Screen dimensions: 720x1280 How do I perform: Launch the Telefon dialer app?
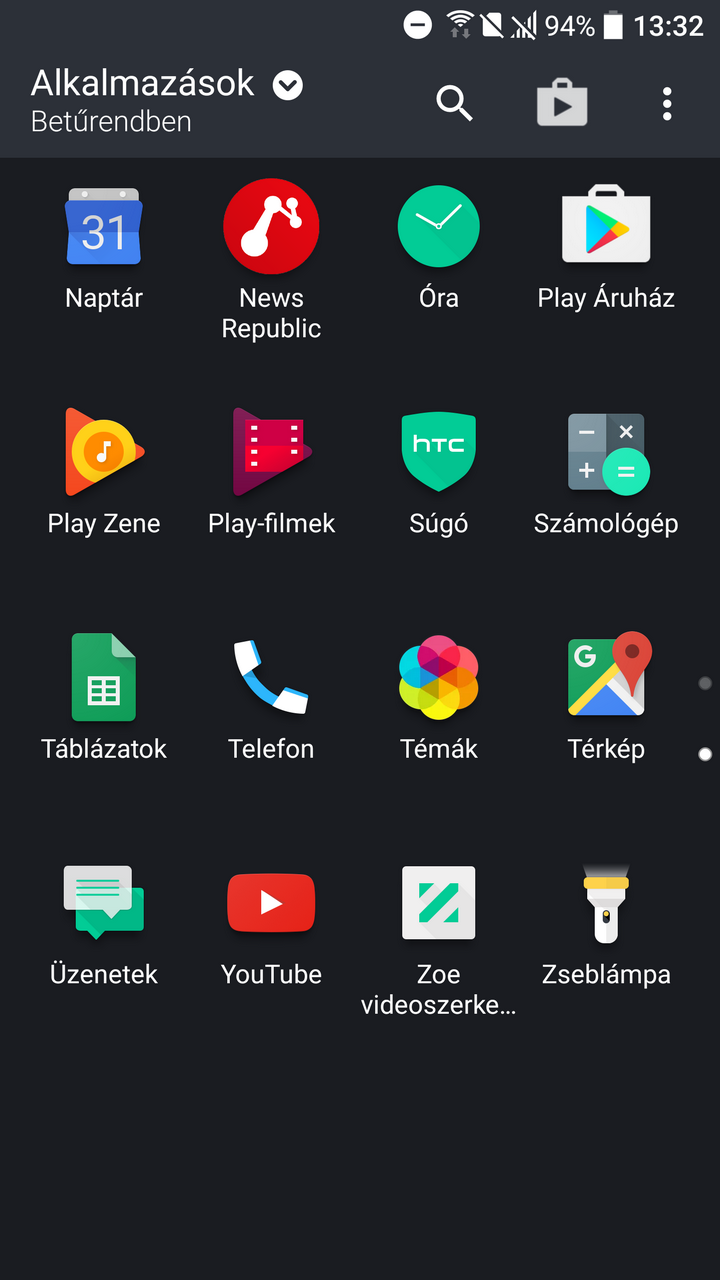click(271, 677)
